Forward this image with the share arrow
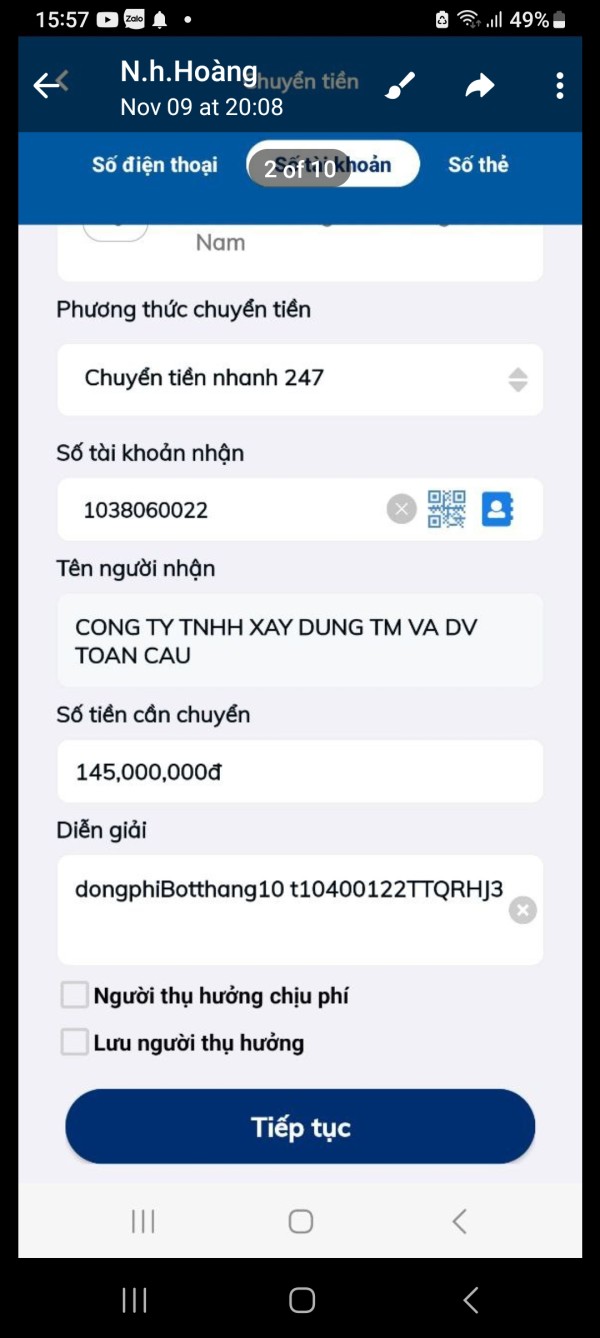Viewport: 600px width, 1338px height. tap(480, 86)
